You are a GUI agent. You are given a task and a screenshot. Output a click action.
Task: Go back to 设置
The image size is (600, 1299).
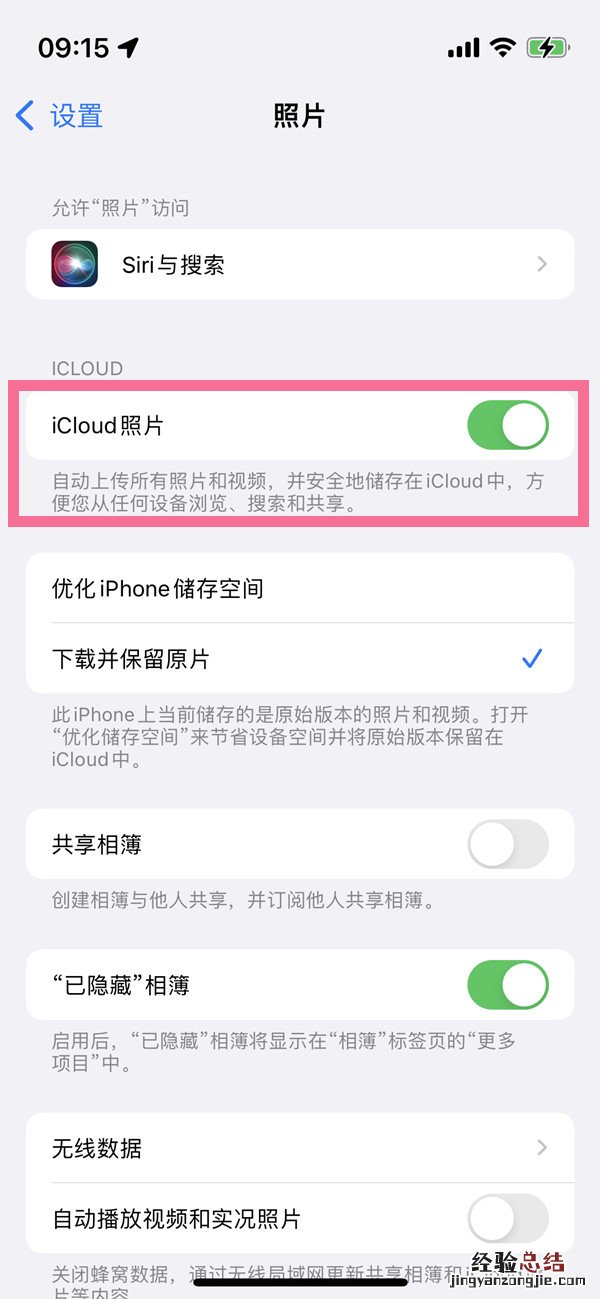click(60, 116)
